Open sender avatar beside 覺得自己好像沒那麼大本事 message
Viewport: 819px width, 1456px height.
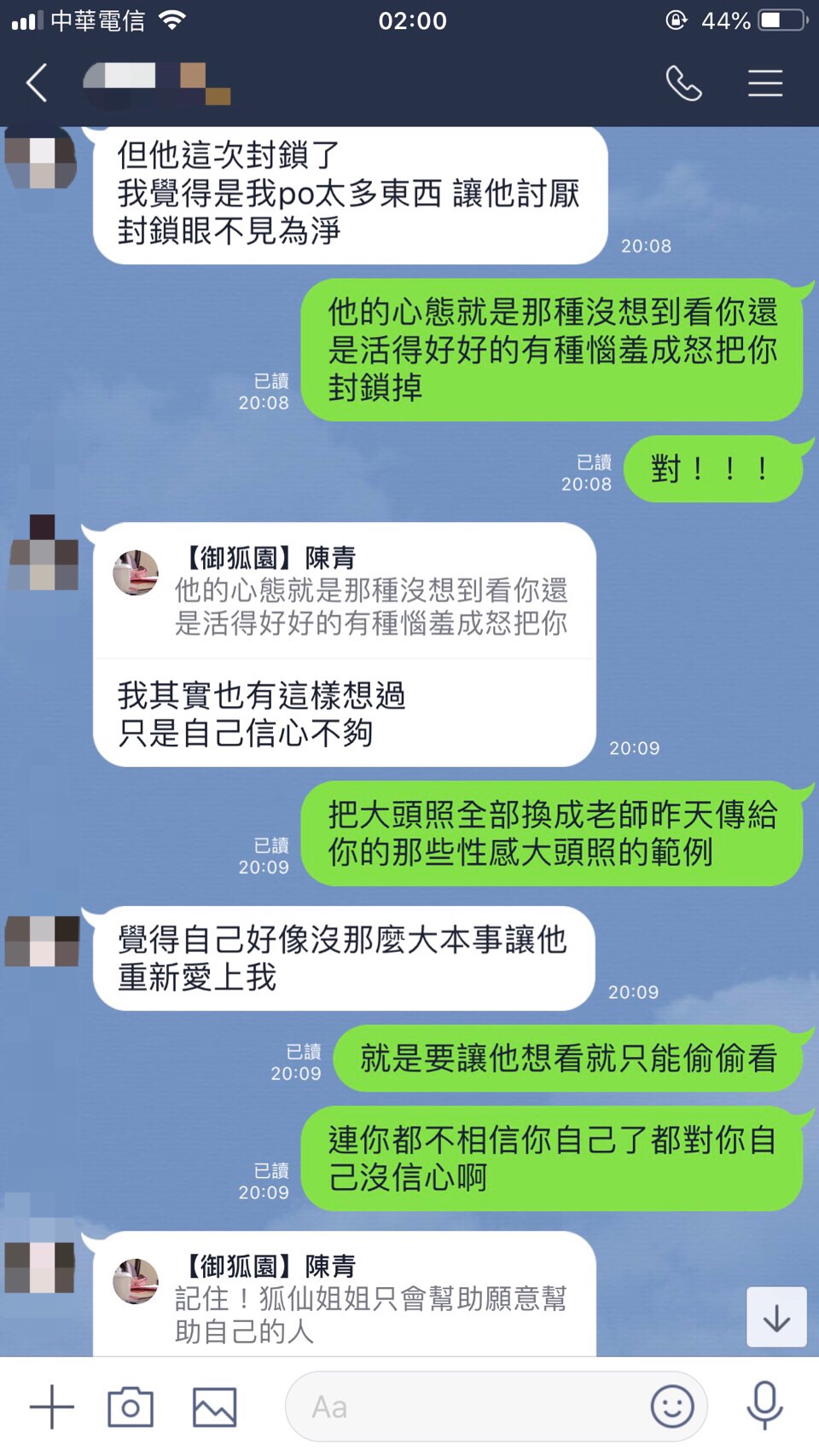42,941
